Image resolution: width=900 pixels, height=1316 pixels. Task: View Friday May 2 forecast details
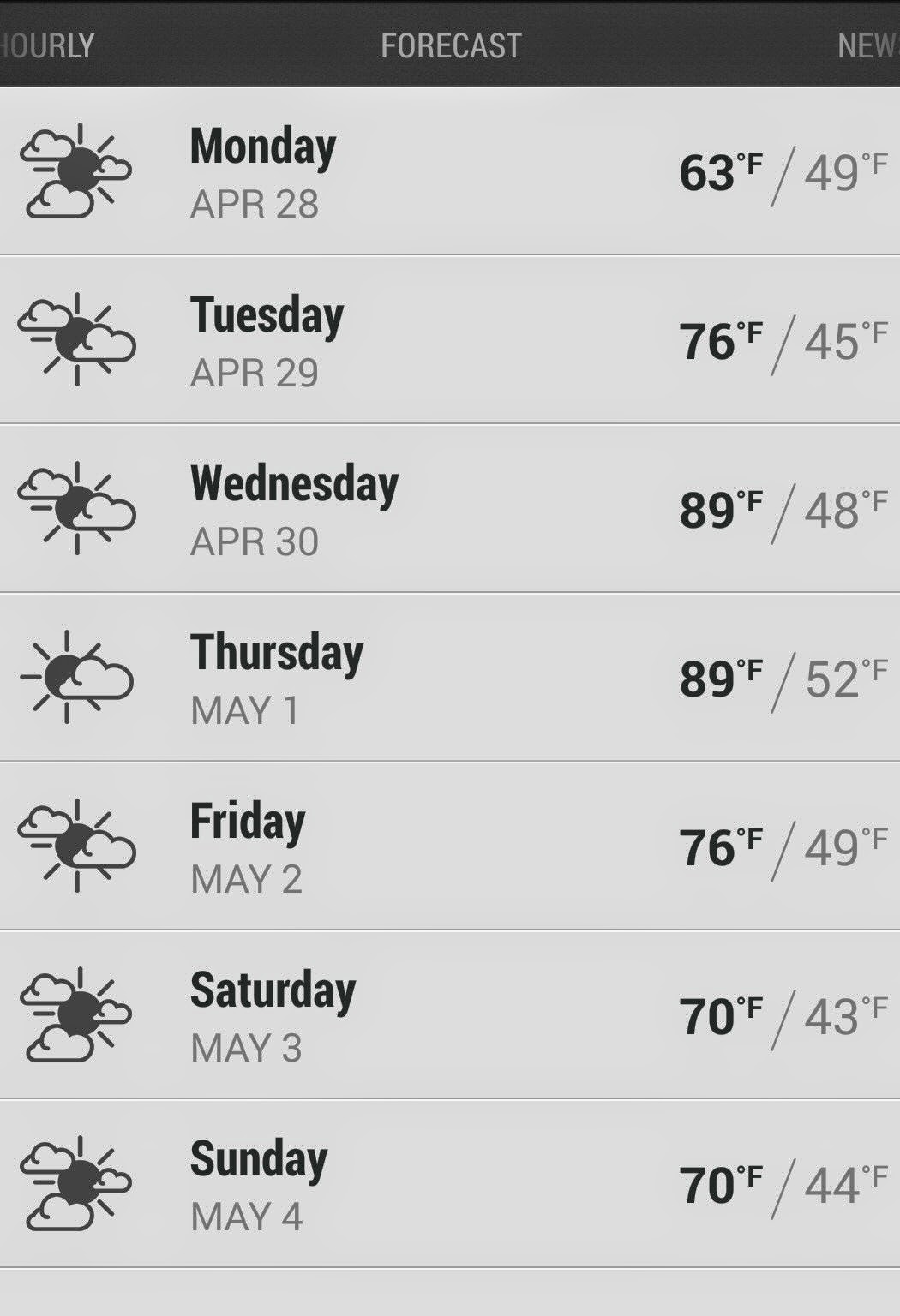click(450, 846)
